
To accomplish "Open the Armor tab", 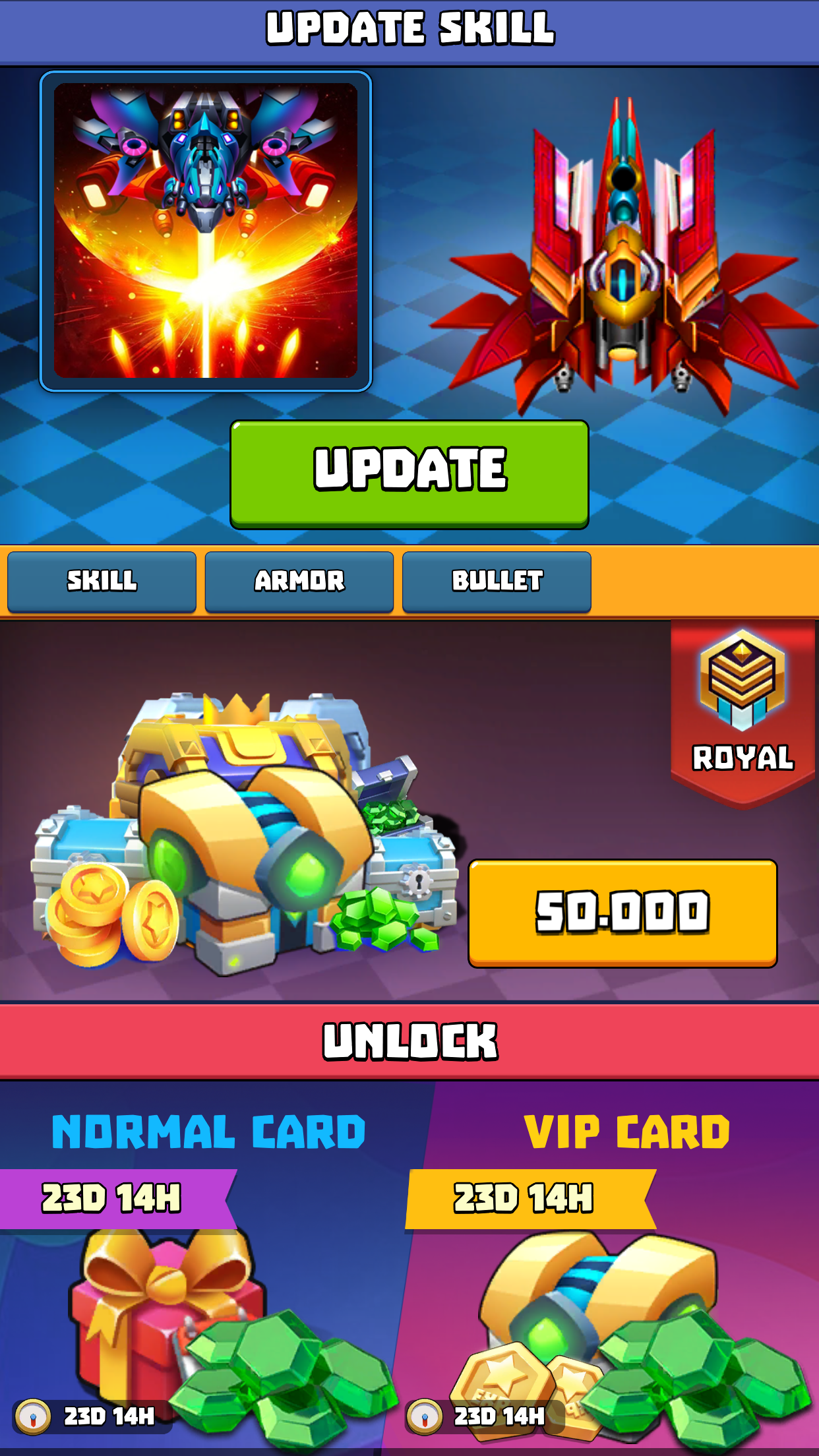I will point(299,581).
